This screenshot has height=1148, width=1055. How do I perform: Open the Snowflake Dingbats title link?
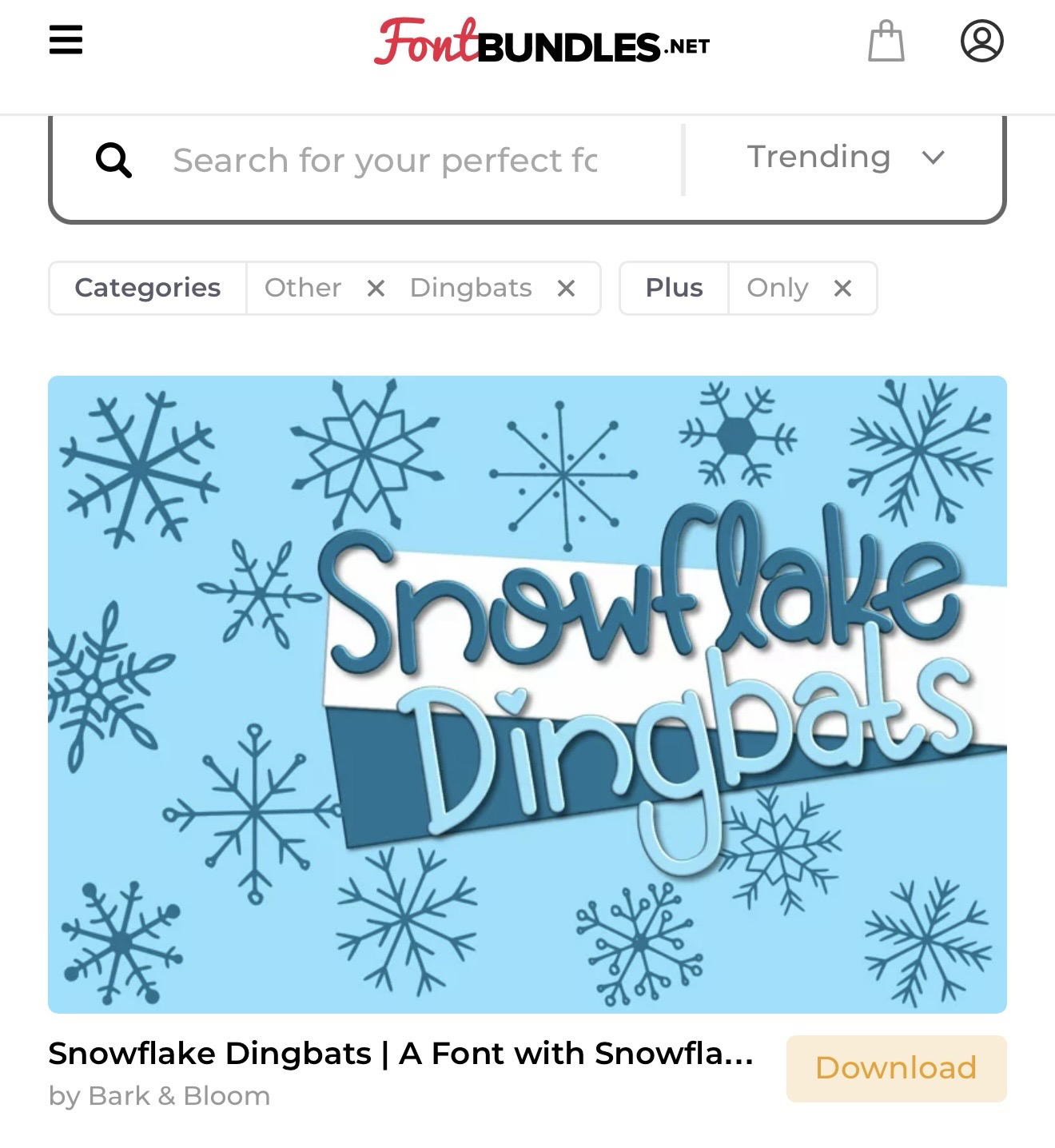[400, 1054]
